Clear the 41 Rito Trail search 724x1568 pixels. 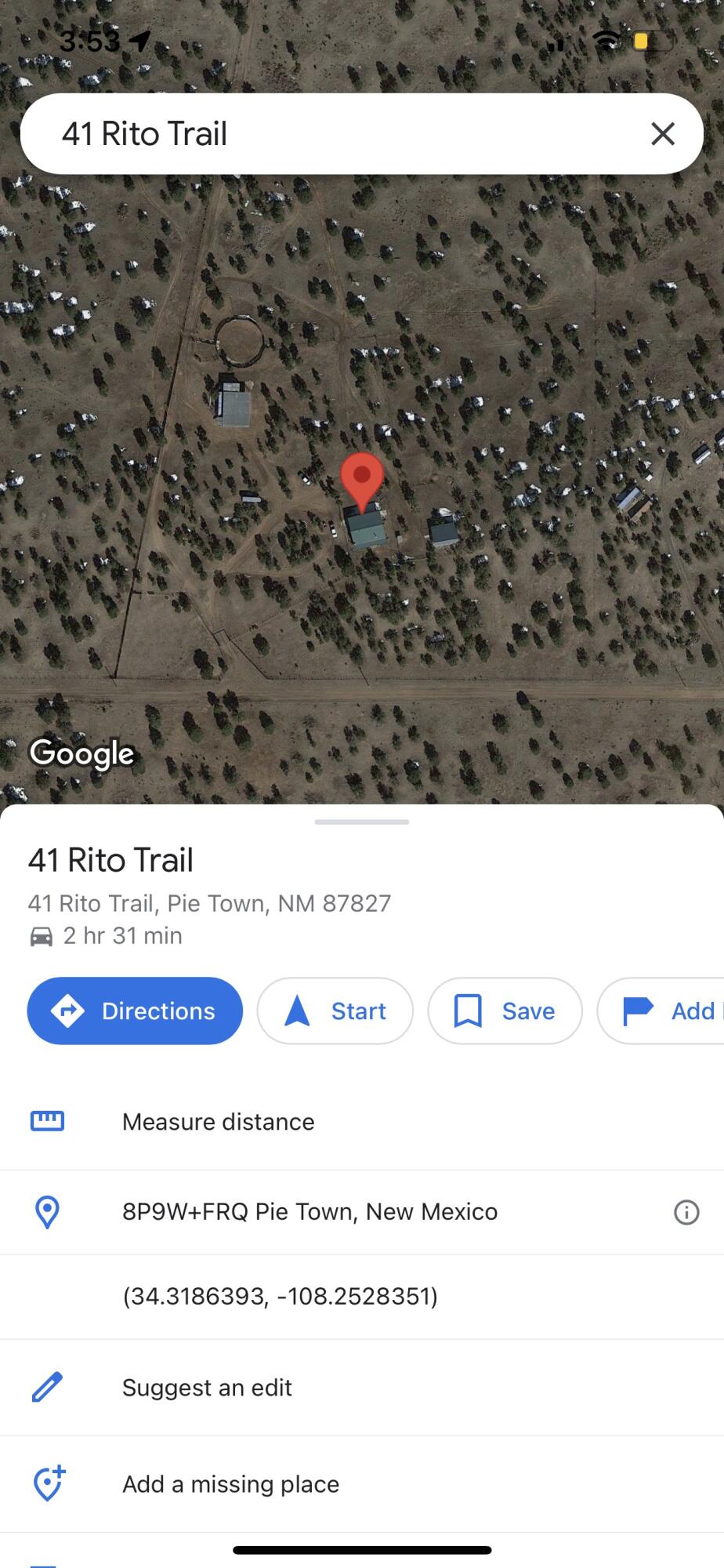tap(663, 134)
